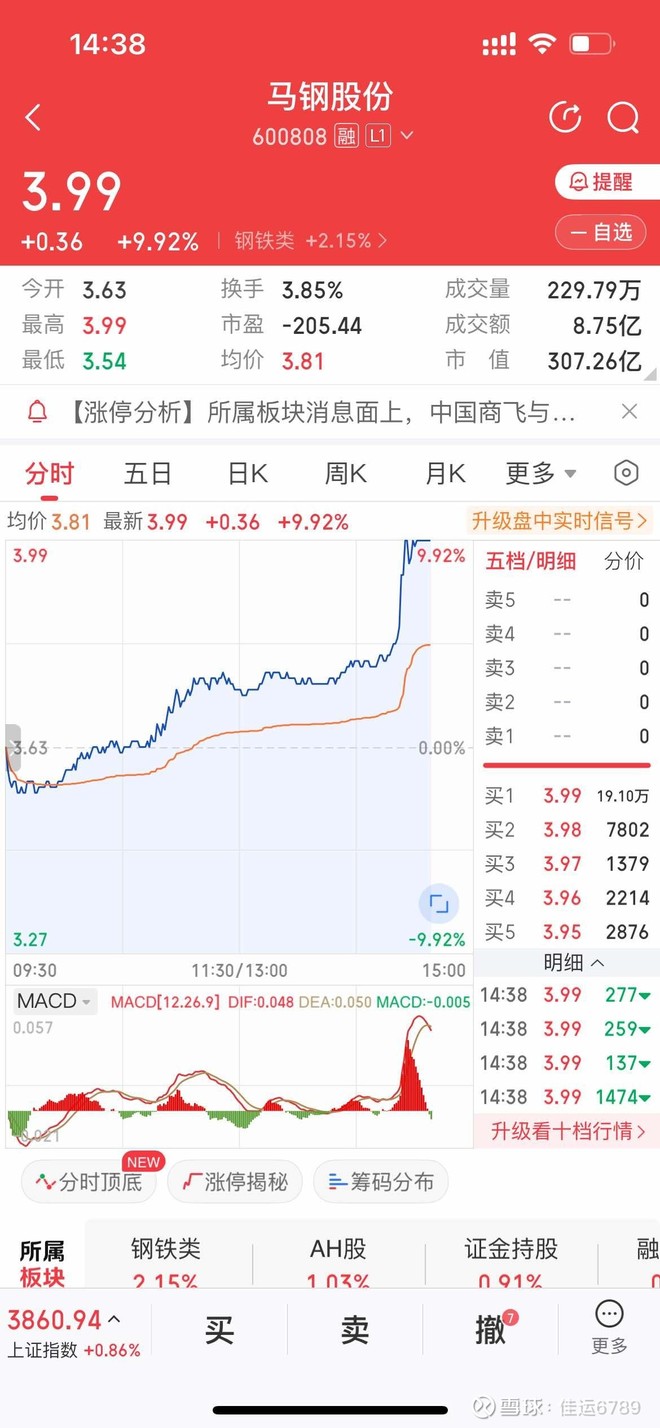Toggle the 自选 watchlist button
660x1428 pixels.
(x=602, y=233)
